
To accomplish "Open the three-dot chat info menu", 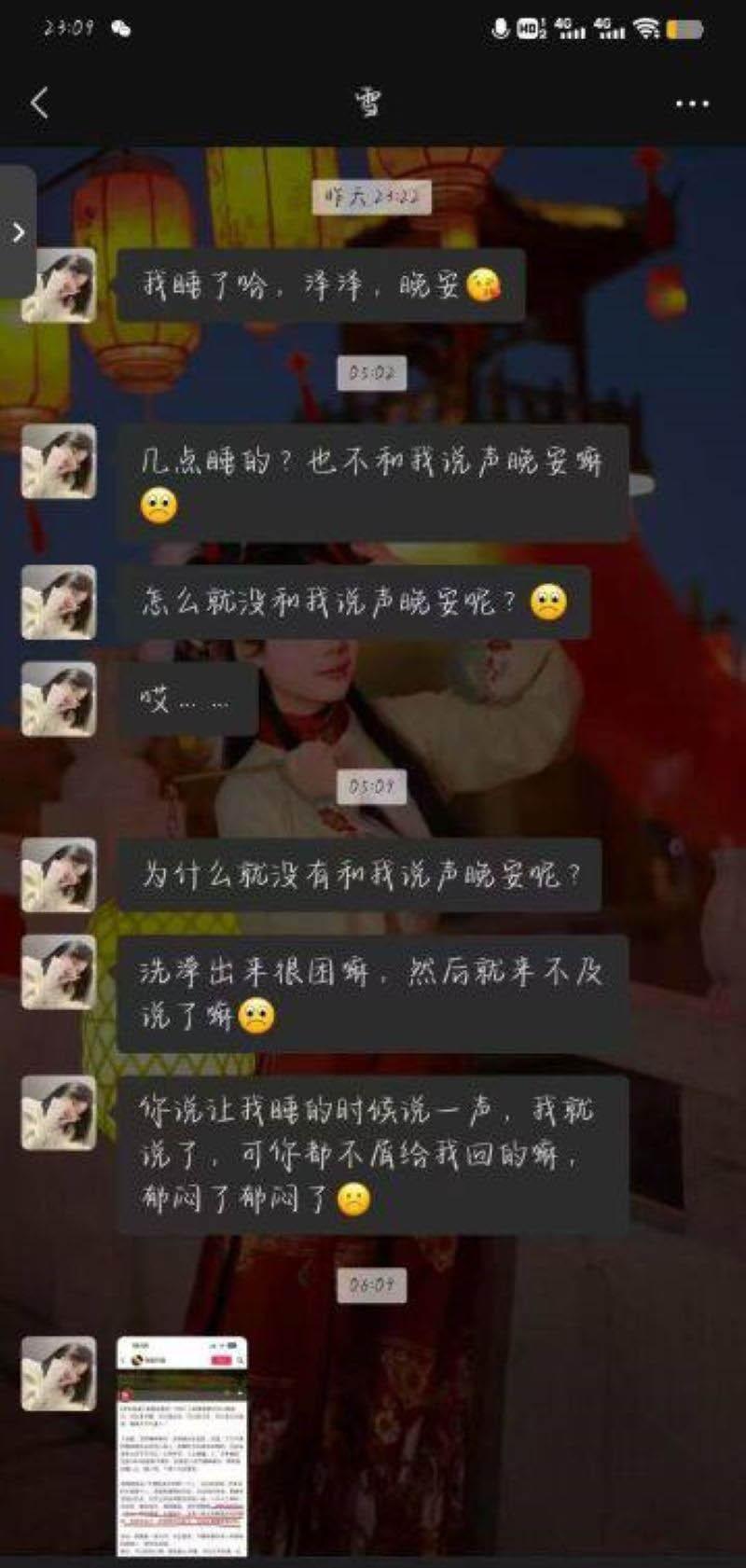I will pos(691,104).
